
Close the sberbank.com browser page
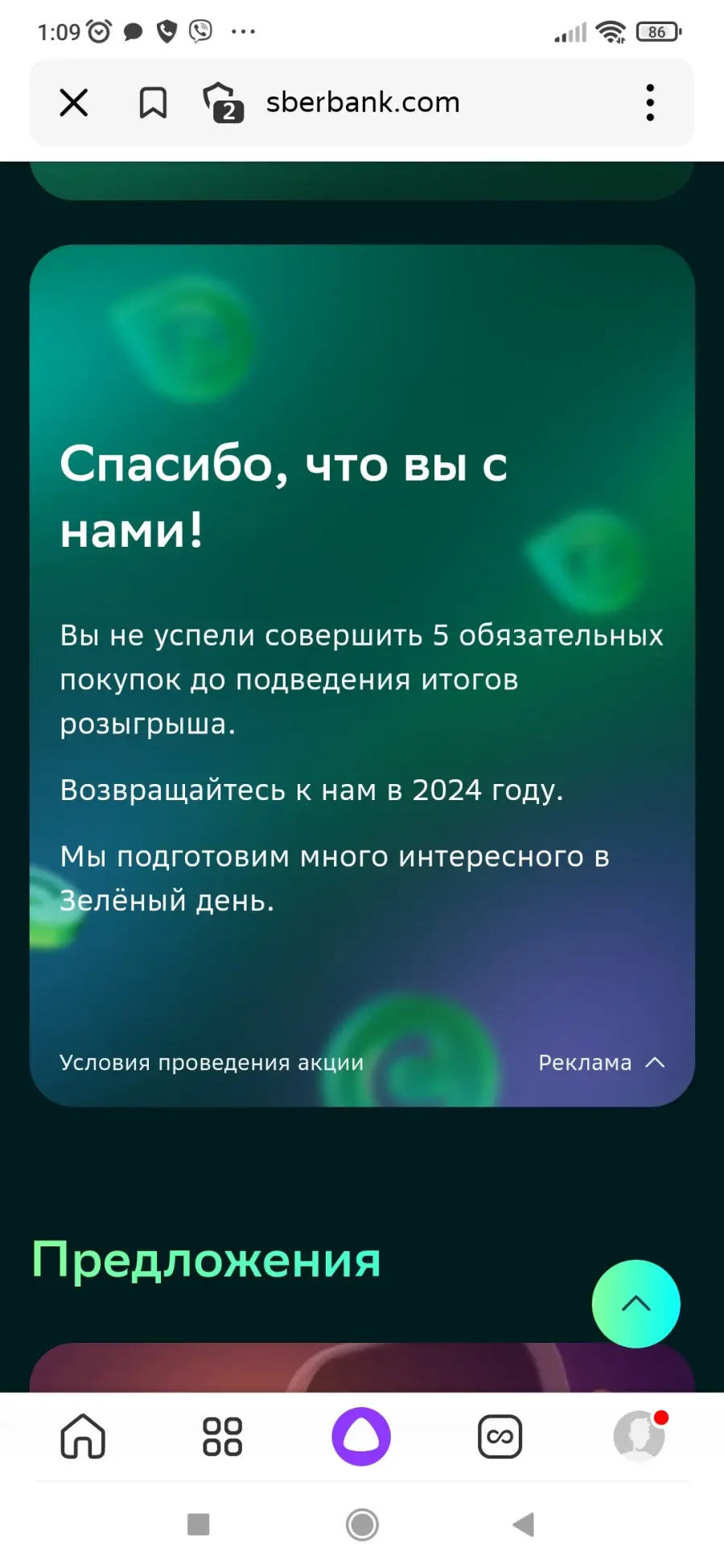tap(74, 103)
